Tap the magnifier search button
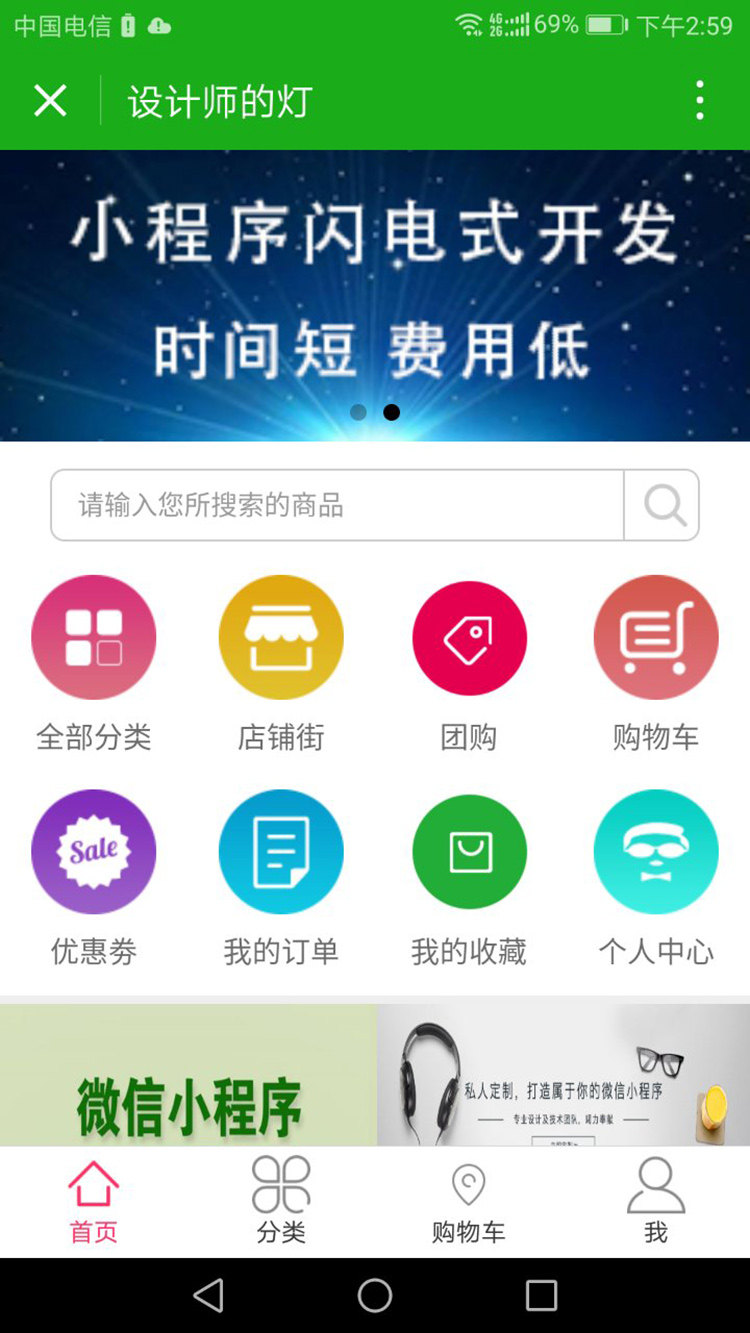Screen dimensions: 750x1333 click(662, 505)
